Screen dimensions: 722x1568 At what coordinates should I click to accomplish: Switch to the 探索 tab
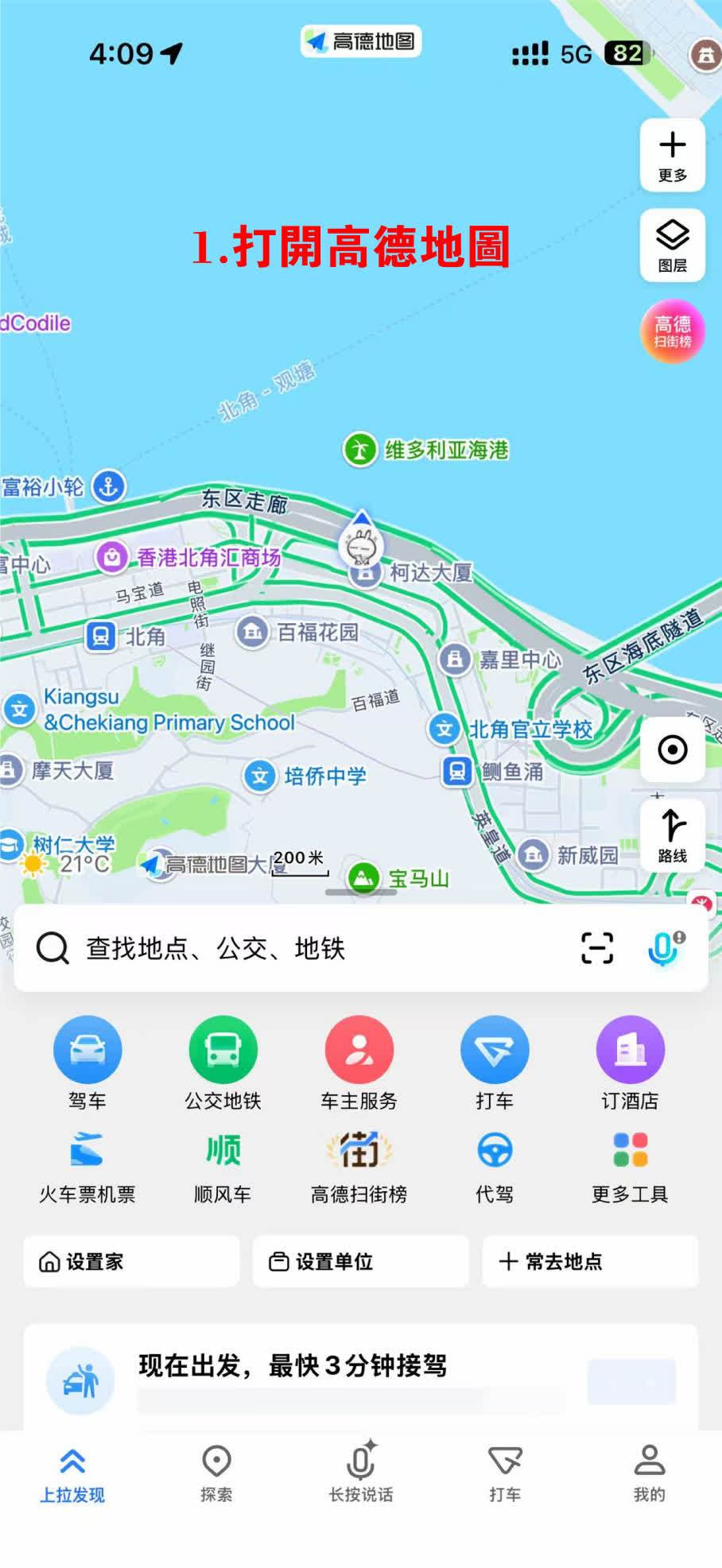216,1473
